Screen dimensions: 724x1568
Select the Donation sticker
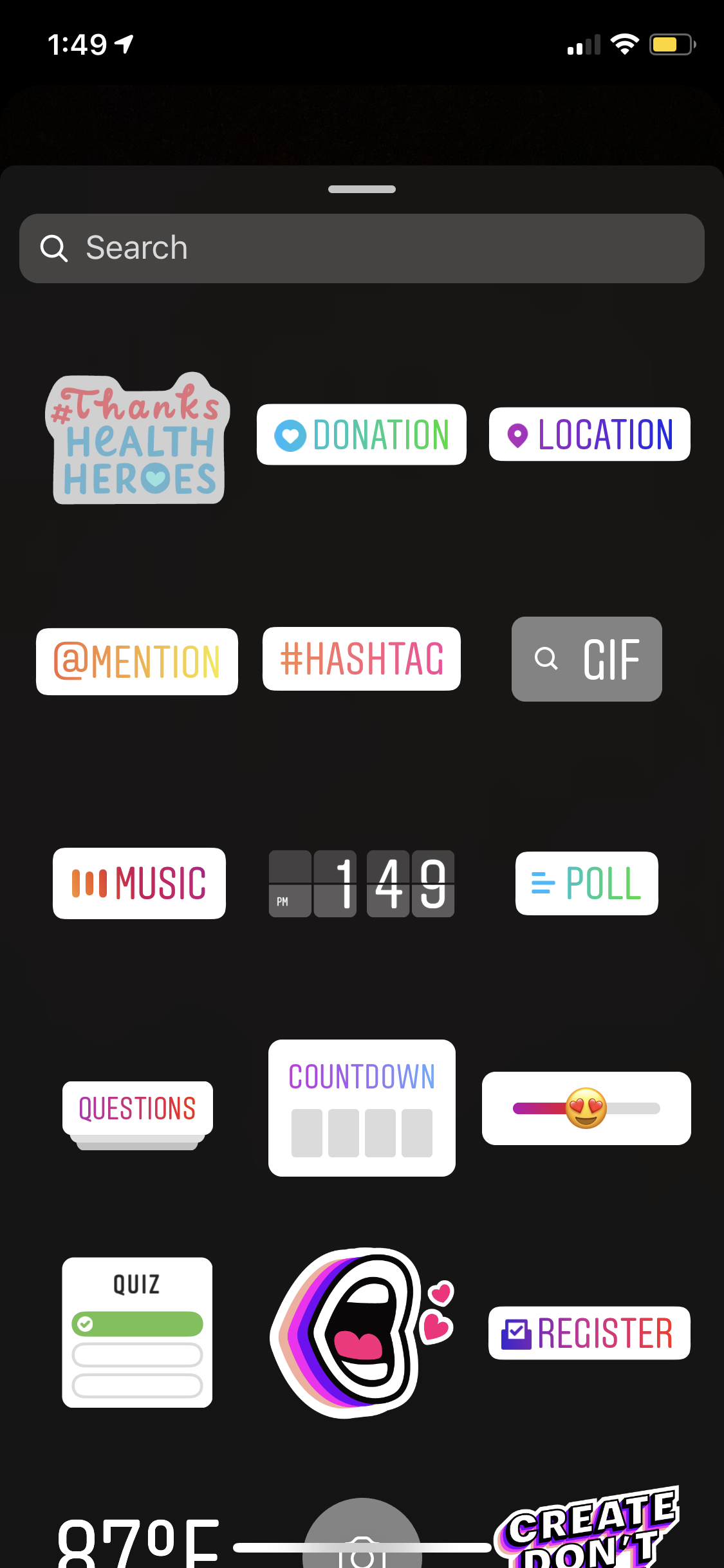[362, 434]
